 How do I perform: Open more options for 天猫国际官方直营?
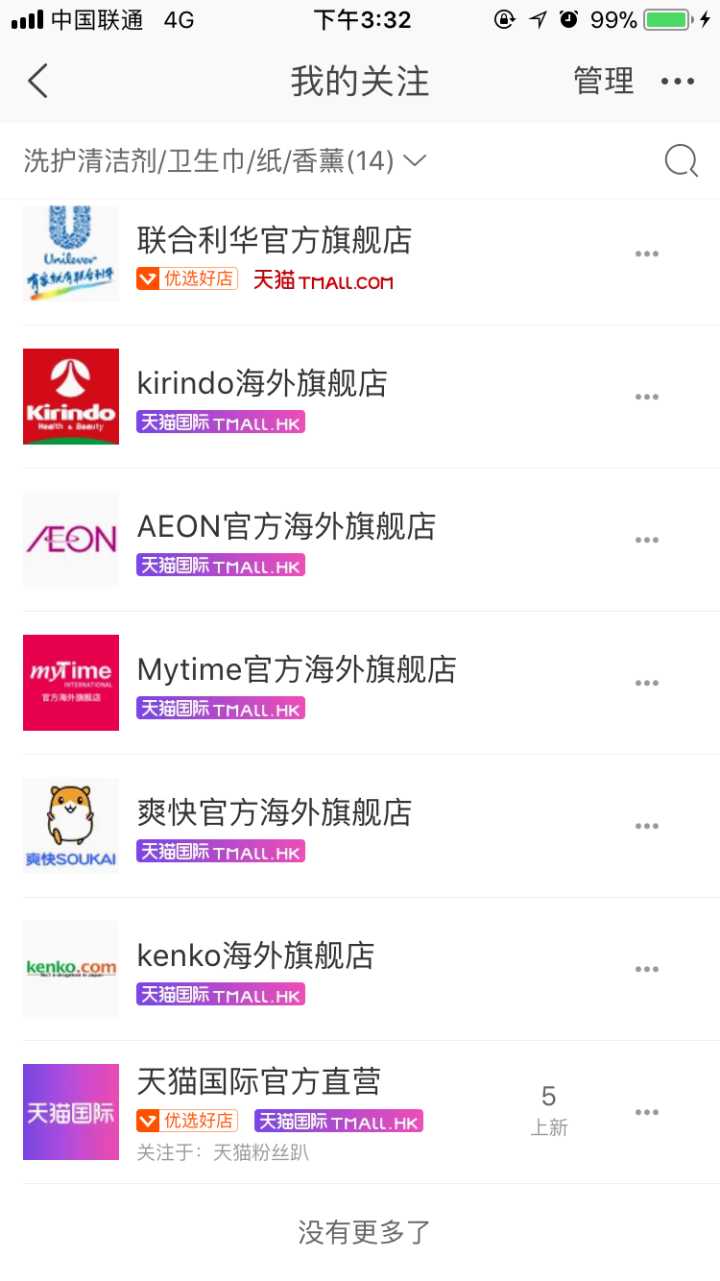(647, 1112)
